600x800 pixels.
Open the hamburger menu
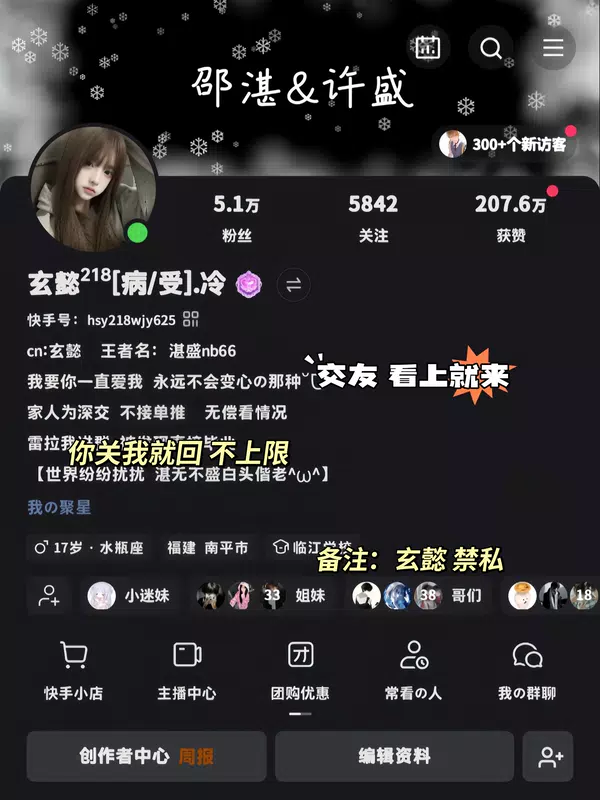click(x=553, y=48)
